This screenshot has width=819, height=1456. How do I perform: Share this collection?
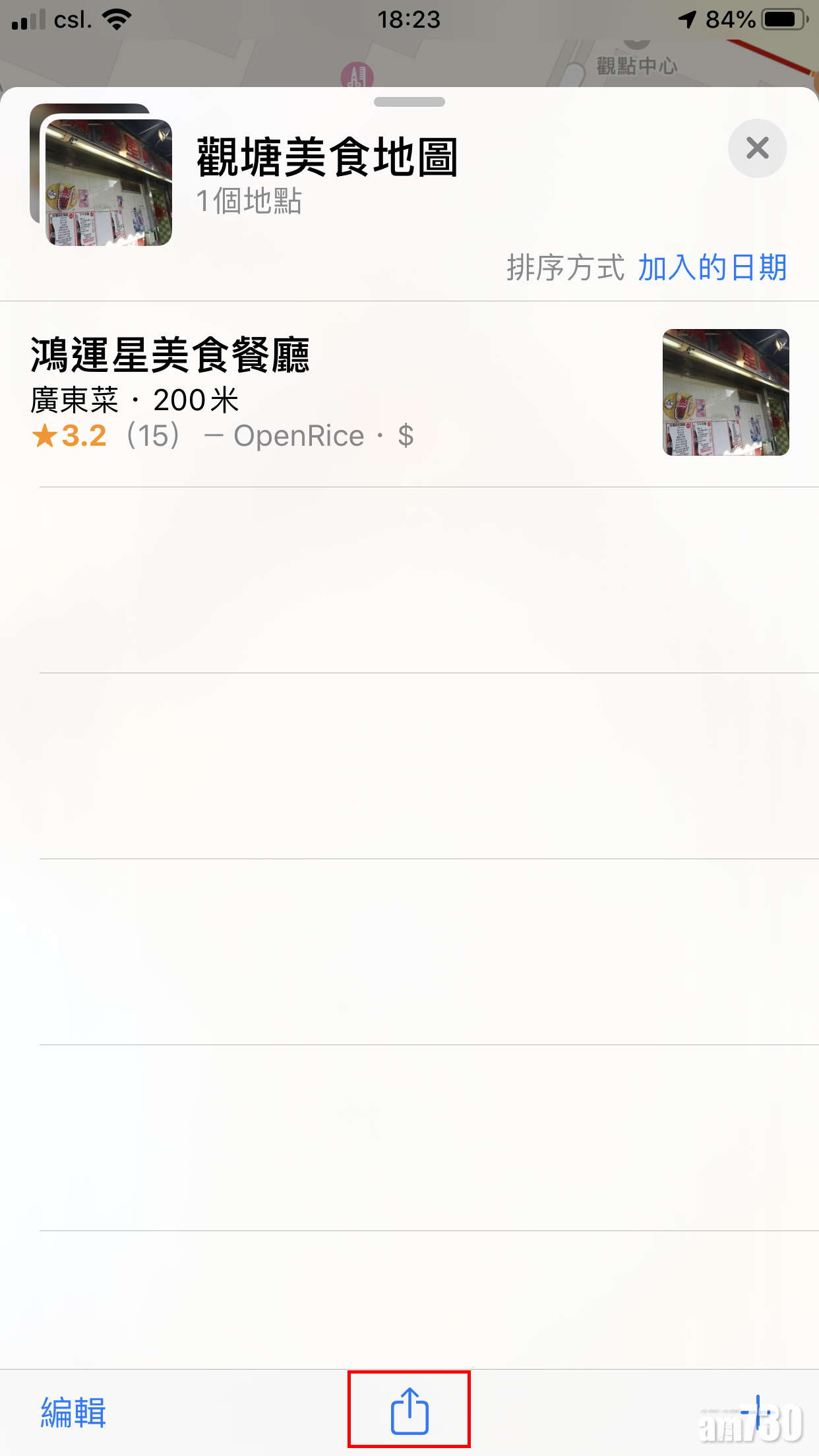409,1410
